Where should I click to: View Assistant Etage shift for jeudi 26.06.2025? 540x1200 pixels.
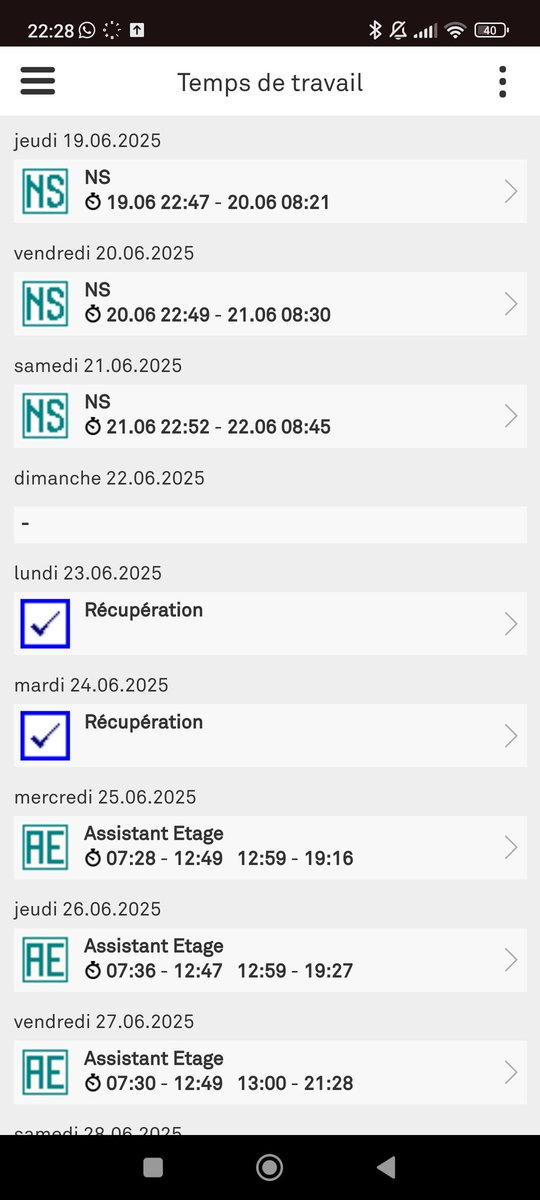coord(270,960)
